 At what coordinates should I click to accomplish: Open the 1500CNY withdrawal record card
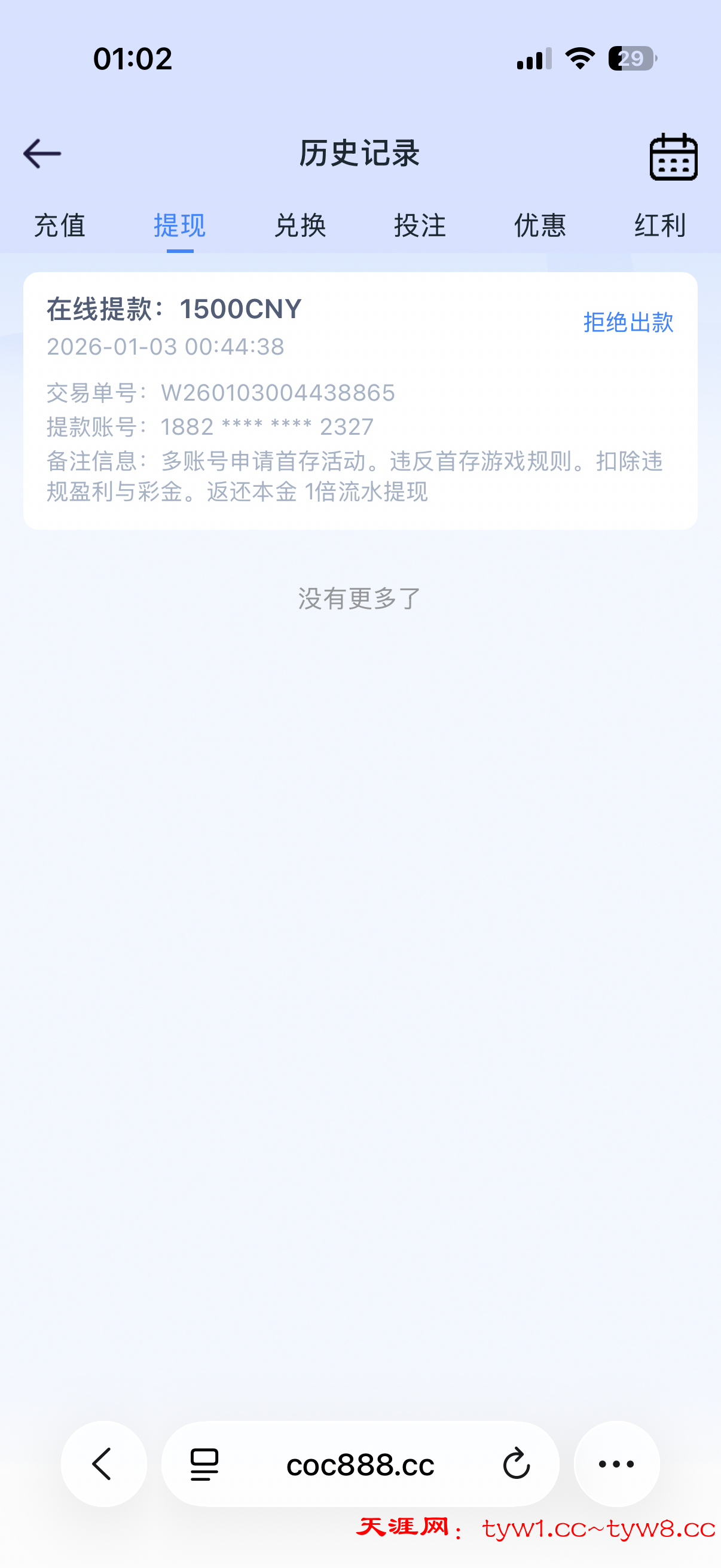[359, 400]
